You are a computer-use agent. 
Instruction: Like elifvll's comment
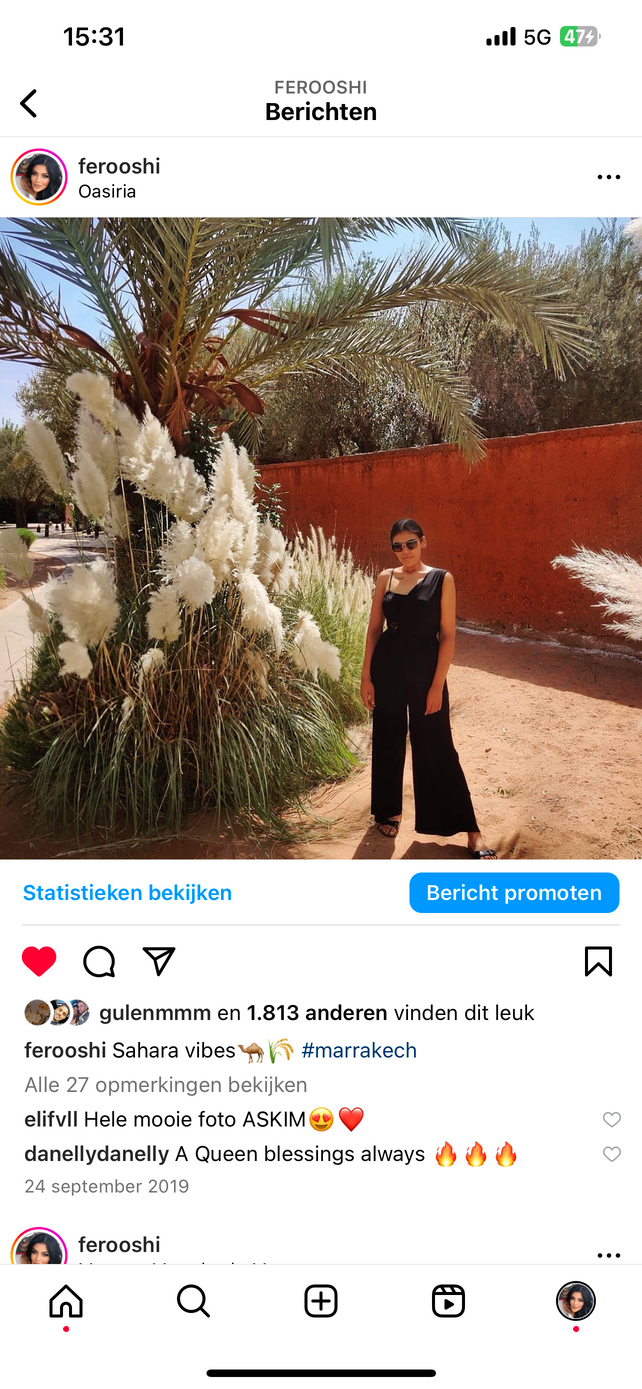612,1120
